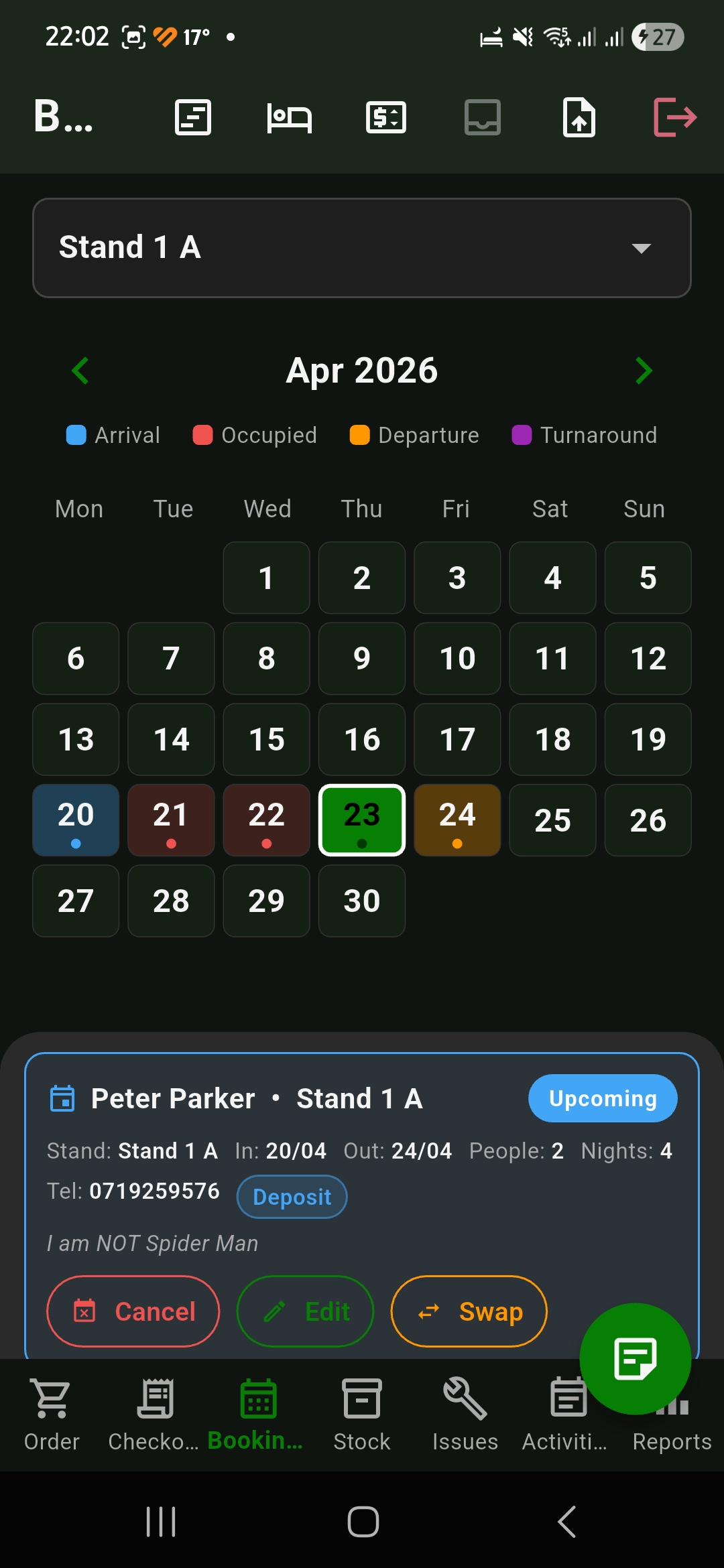This screenshot has height=1568, width=724.
Task: Go to the previous month with the chevron
Action: tap(80, 370)
